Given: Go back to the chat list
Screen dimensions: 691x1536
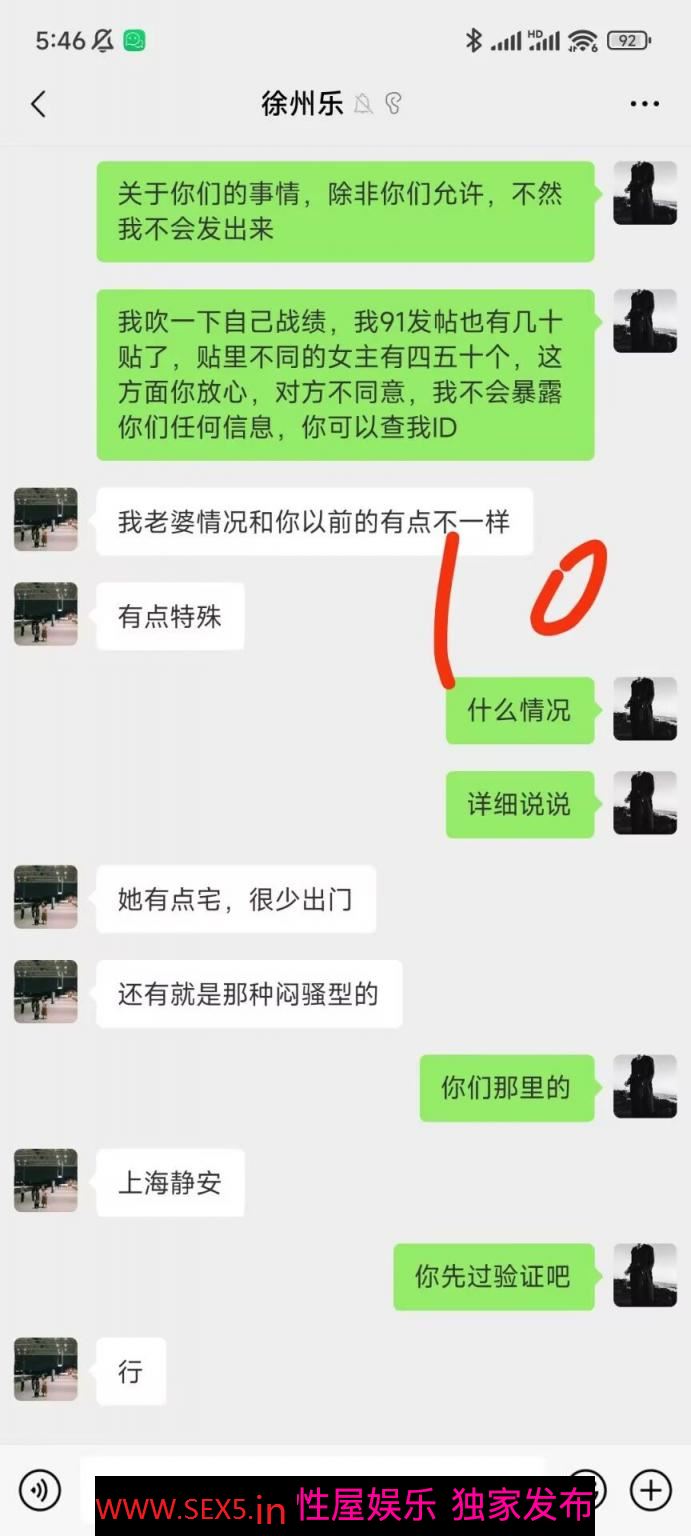Looking at the screenshot, I should click(x=38, y=103).
